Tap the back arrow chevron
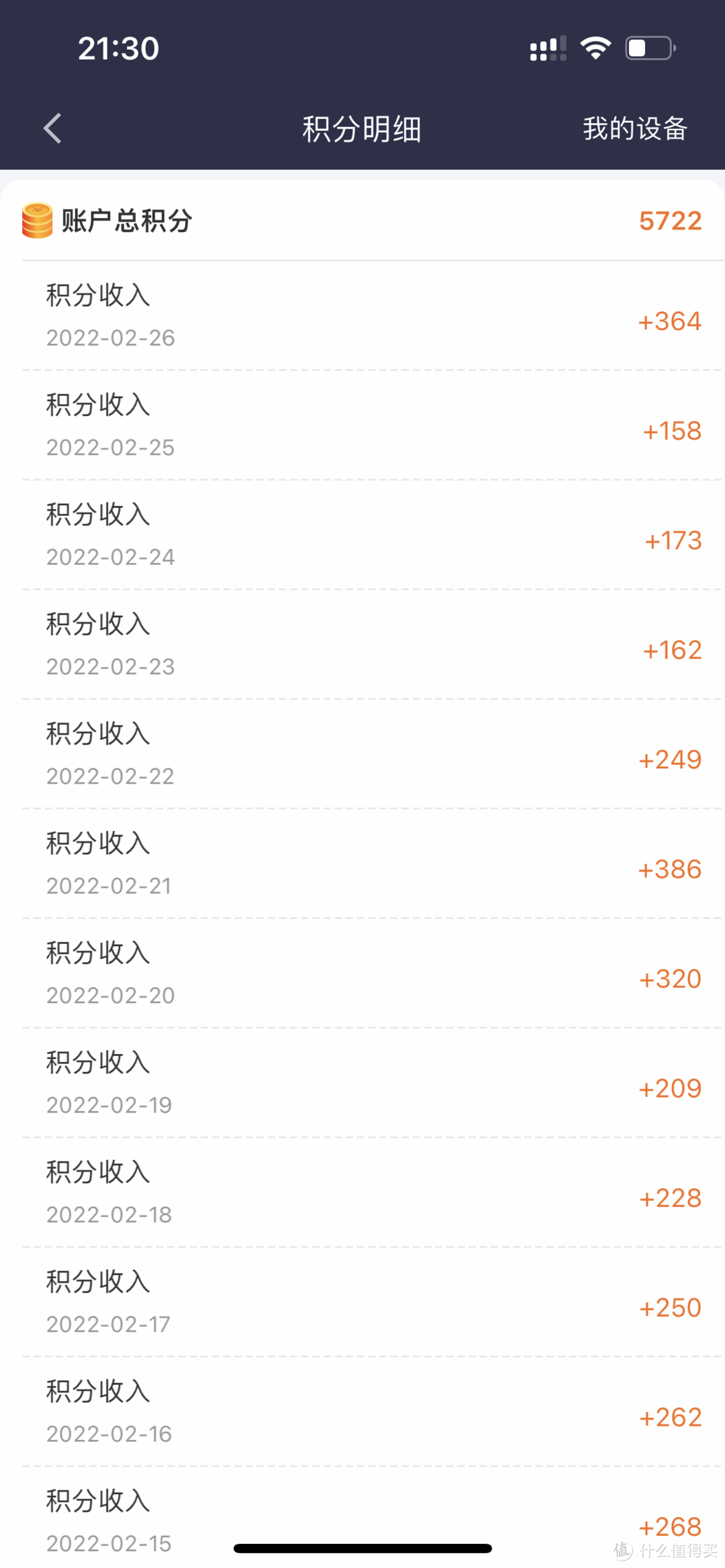725x1568 pixels. click(x=52, y=127)
